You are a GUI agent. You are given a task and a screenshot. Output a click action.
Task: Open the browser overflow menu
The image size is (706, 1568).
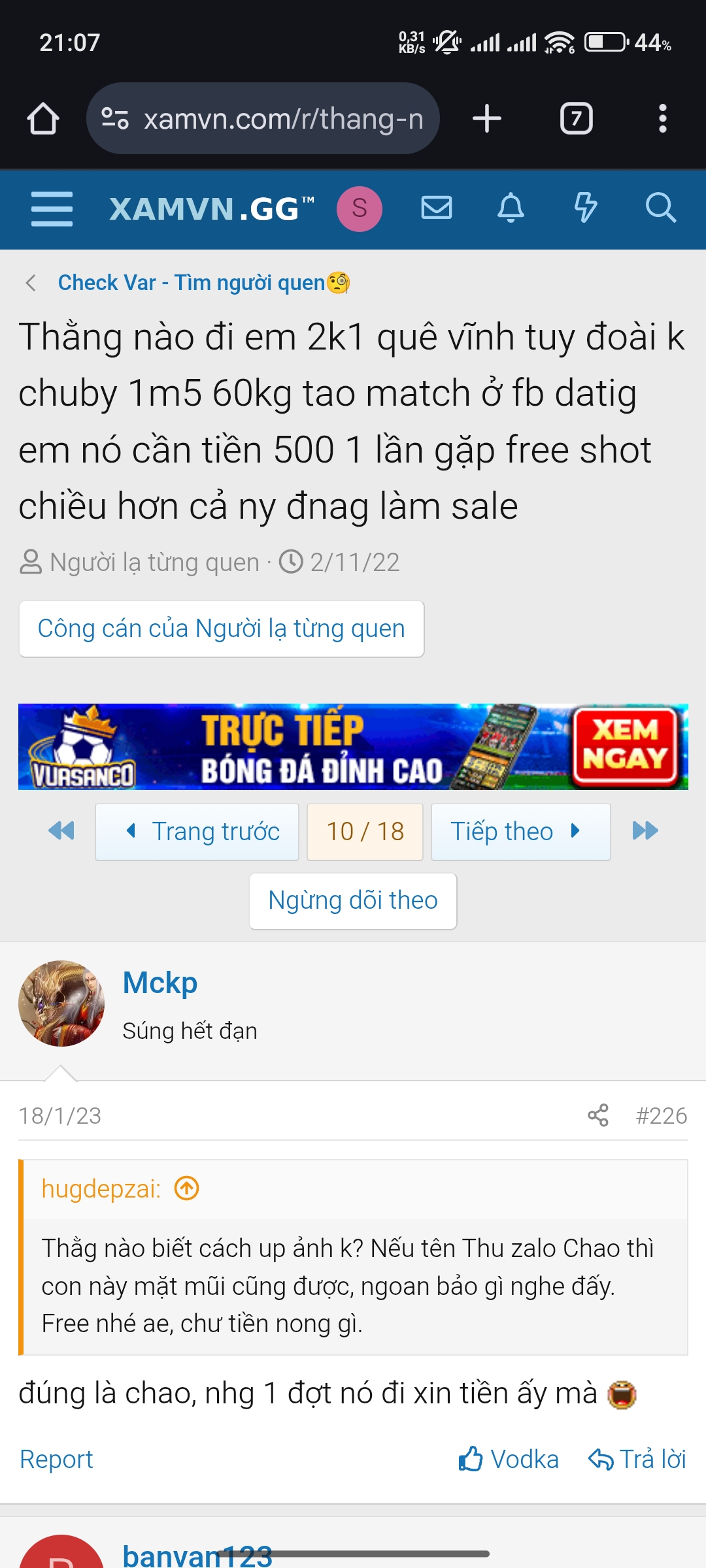pyautogui.click(x=662, y=119)
